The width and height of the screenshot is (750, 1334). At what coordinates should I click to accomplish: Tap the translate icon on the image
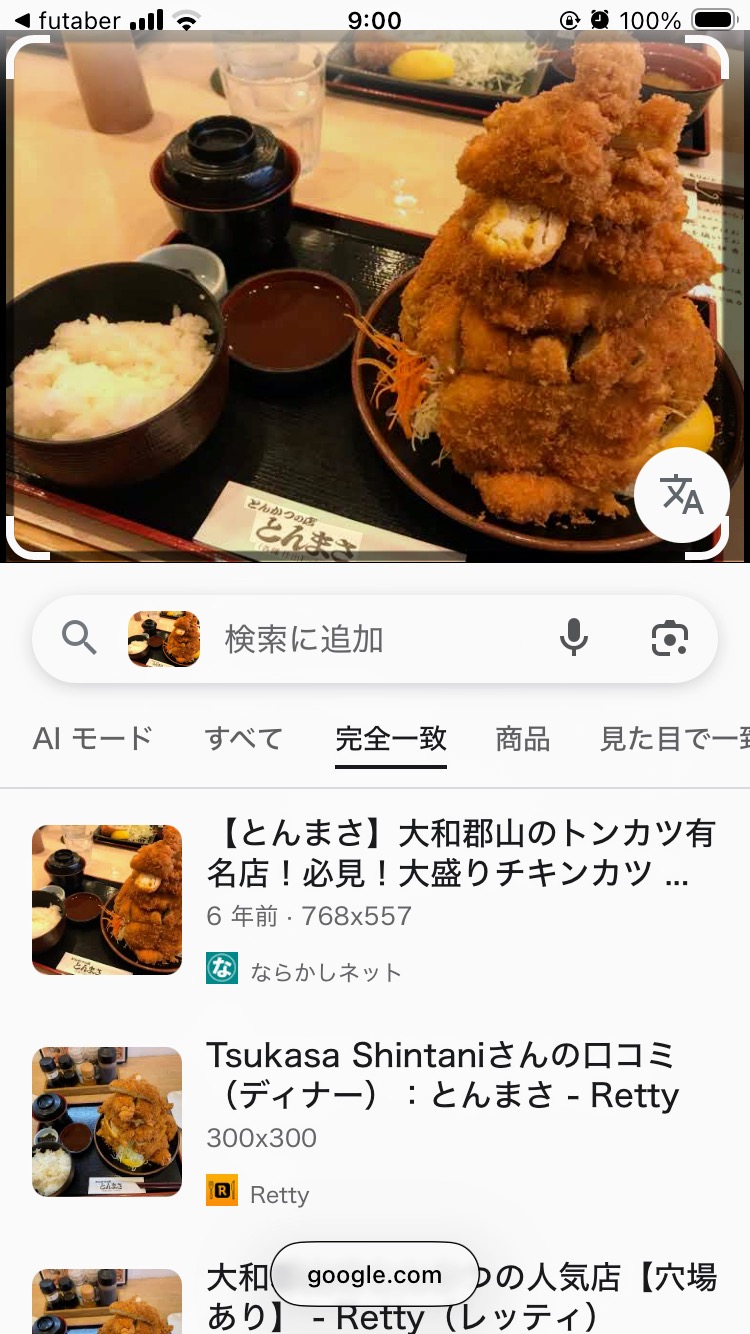pyautogui.click(x=682, y=495)
